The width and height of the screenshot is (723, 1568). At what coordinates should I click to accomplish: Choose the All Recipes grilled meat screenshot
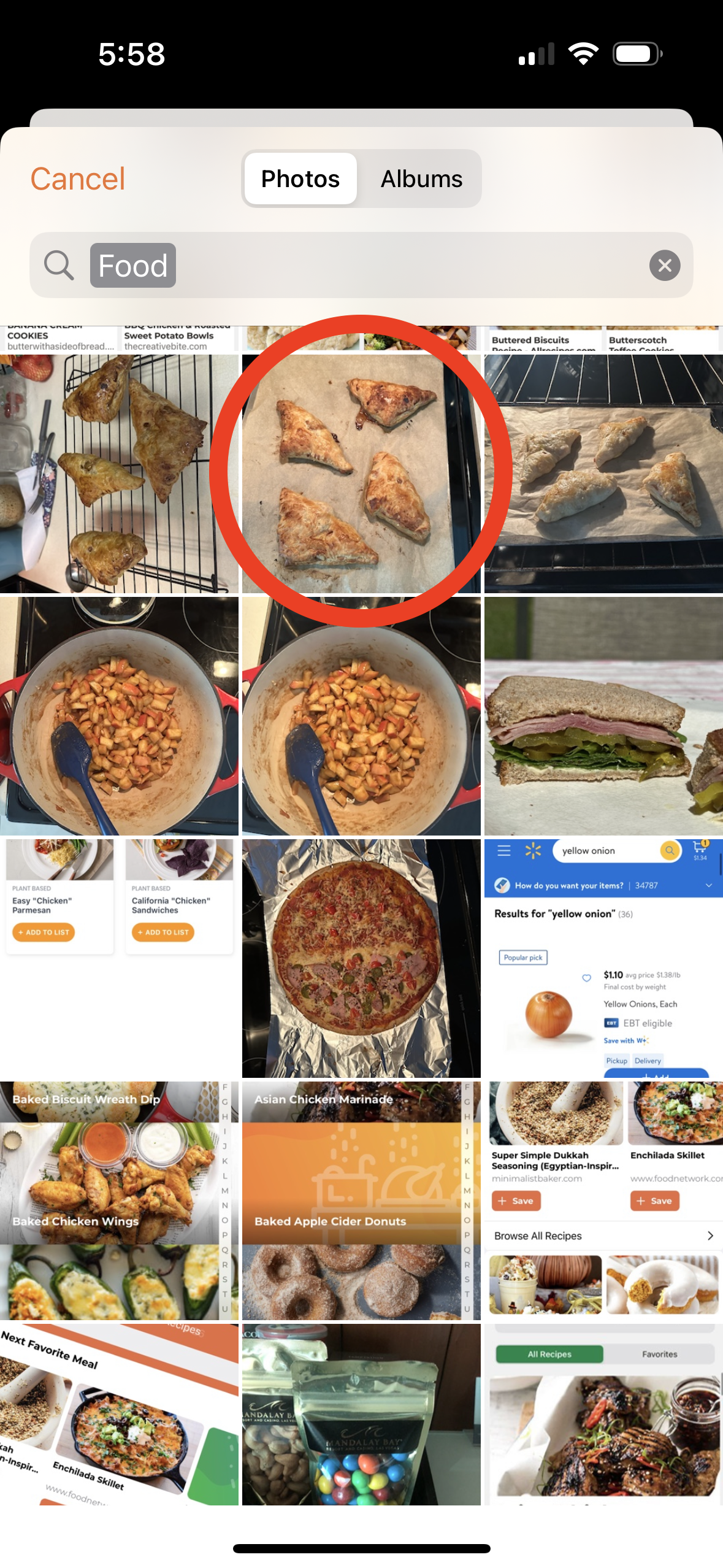(x=603, y=1414)
